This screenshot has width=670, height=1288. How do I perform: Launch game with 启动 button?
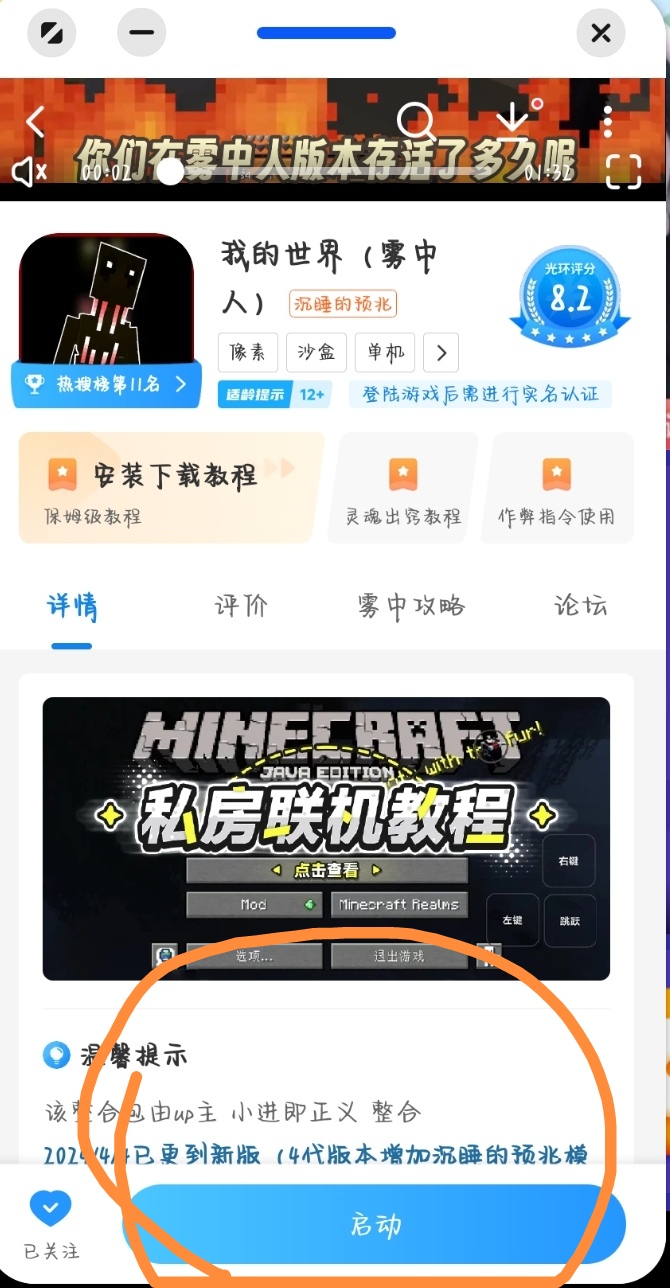point(375,1224)
